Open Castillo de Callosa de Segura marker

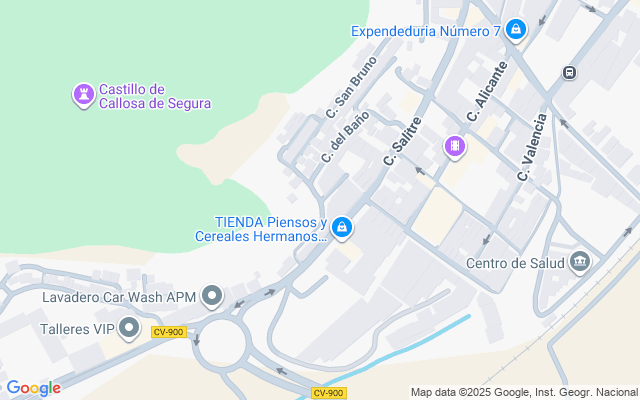pyautogui.click(x=84, y=95)
